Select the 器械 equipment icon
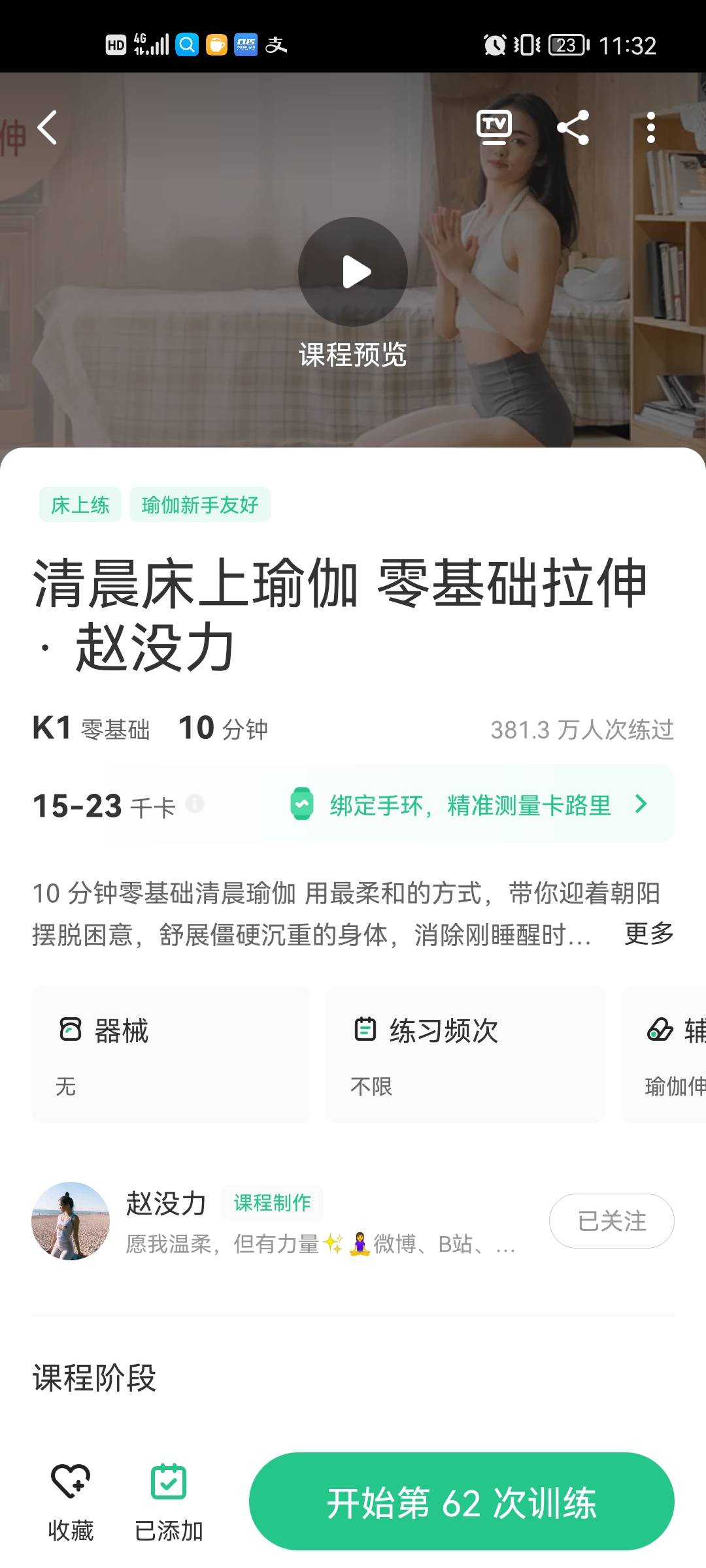Screen dimensions: 706x1568 tap(69, 1029)
